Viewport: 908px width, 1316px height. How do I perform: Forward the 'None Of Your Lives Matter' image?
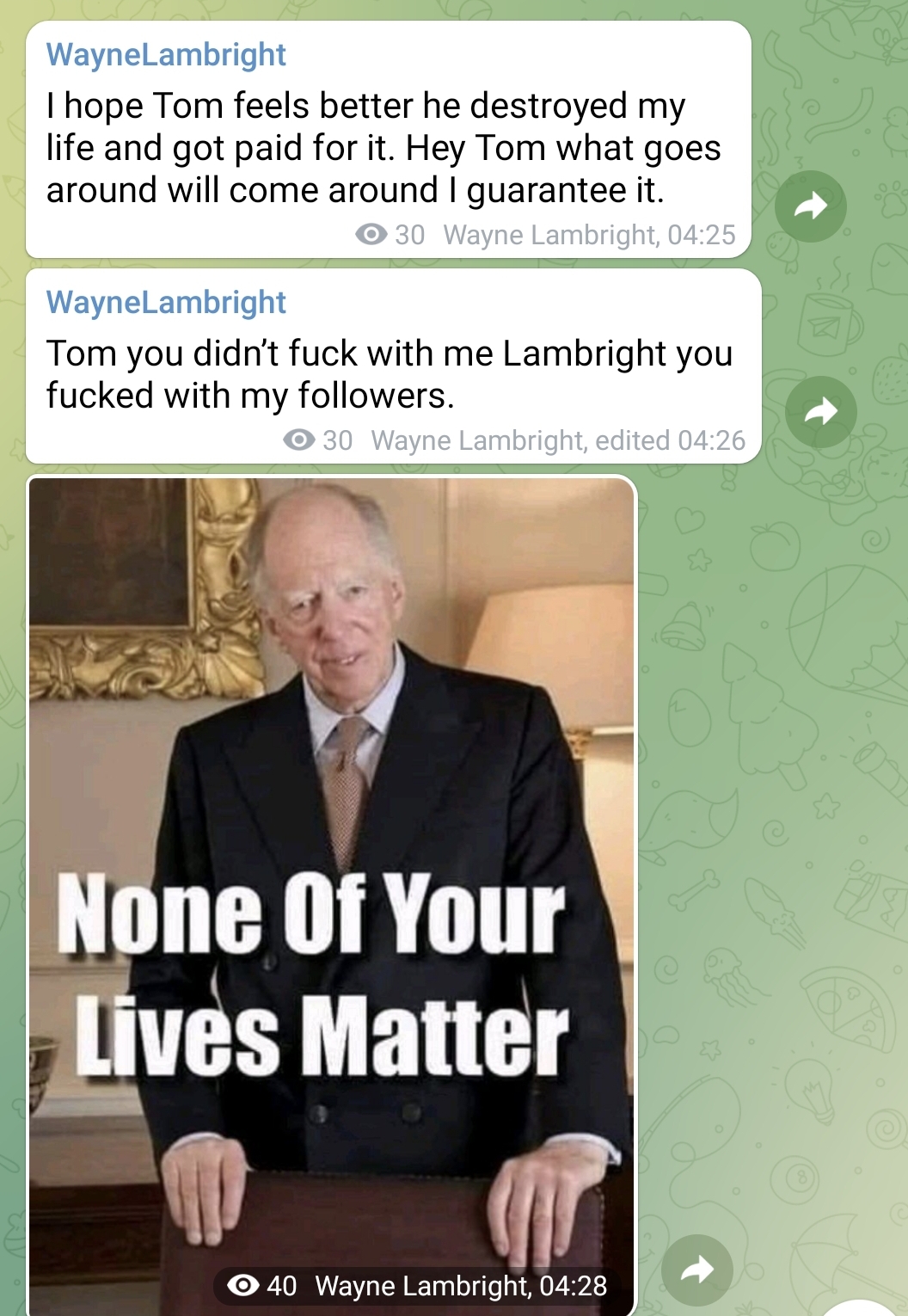tap(697, 1270)
